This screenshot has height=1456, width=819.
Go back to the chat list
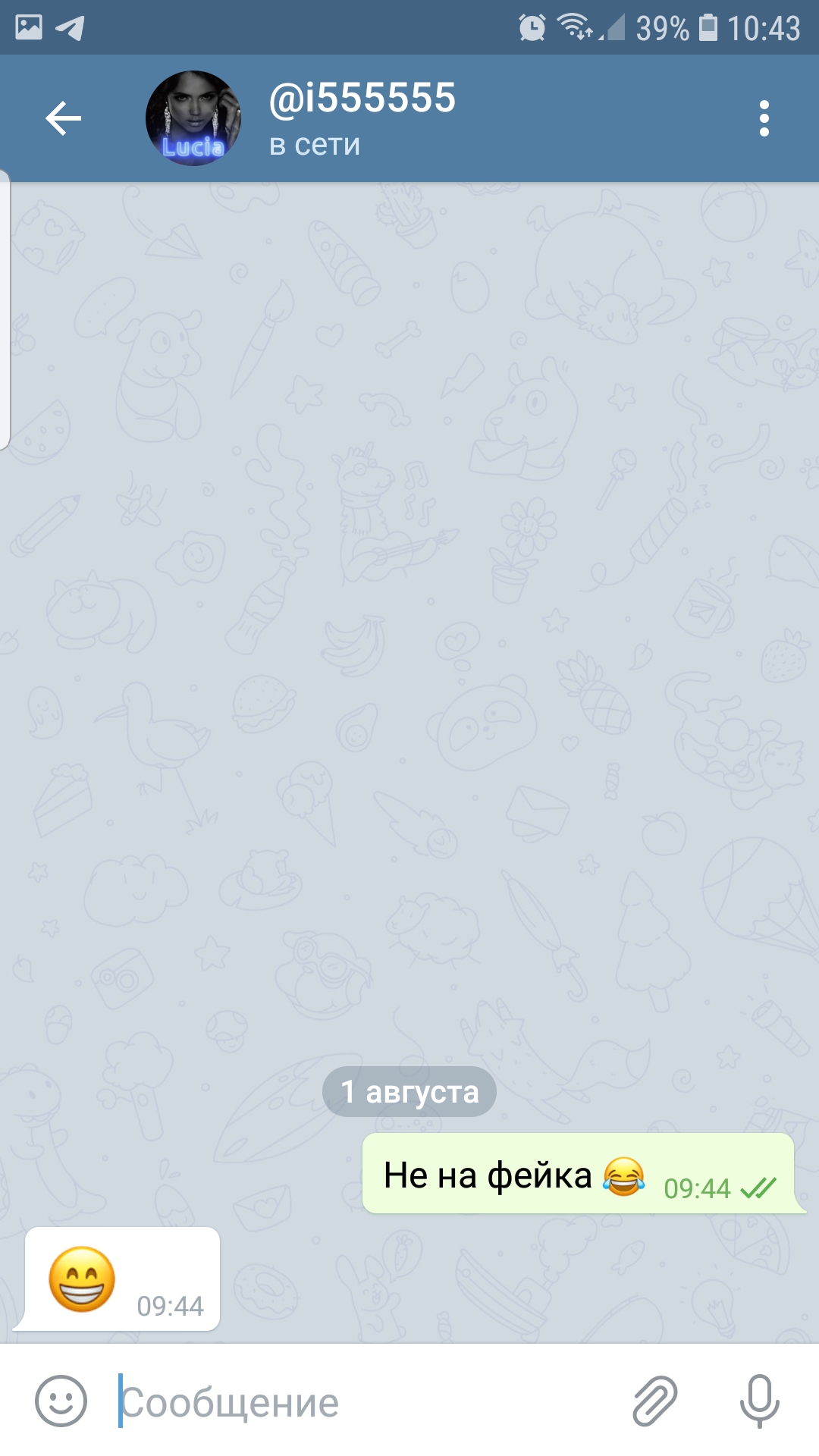63,118
